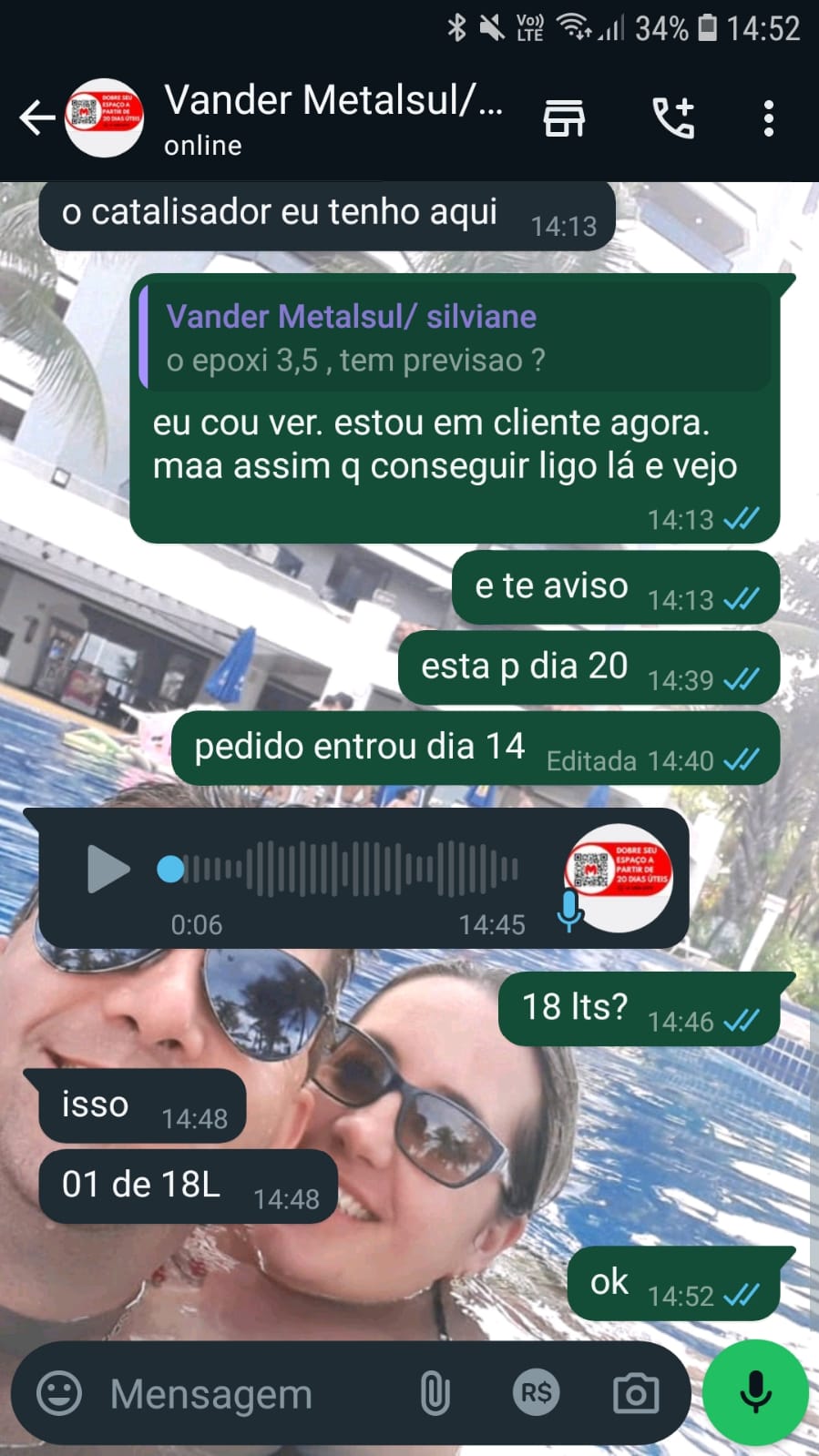Start a call with Vander Metalsul
The image size is (819, 1456).
(x=673, y=118)
